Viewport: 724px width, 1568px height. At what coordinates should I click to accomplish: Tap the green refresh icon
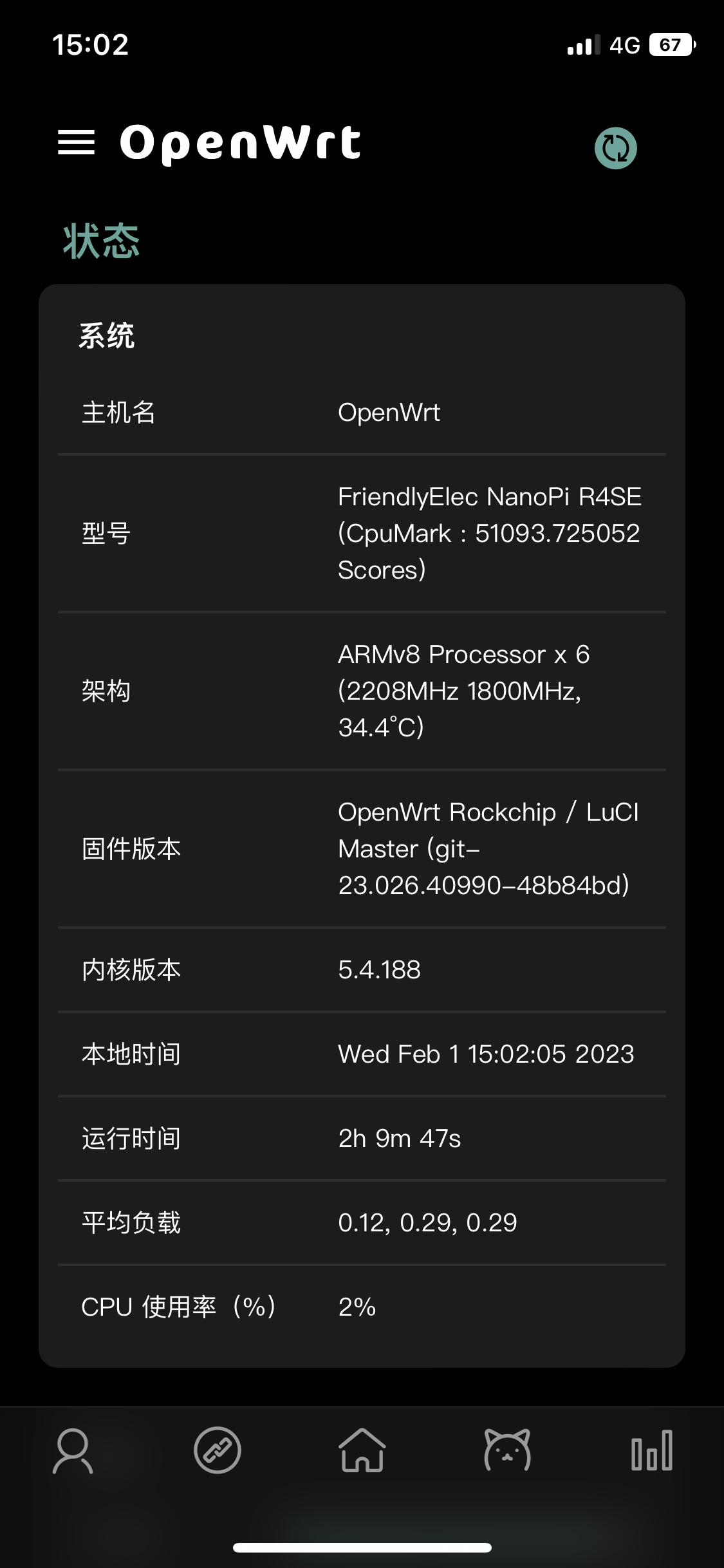[x=615, y=149]
